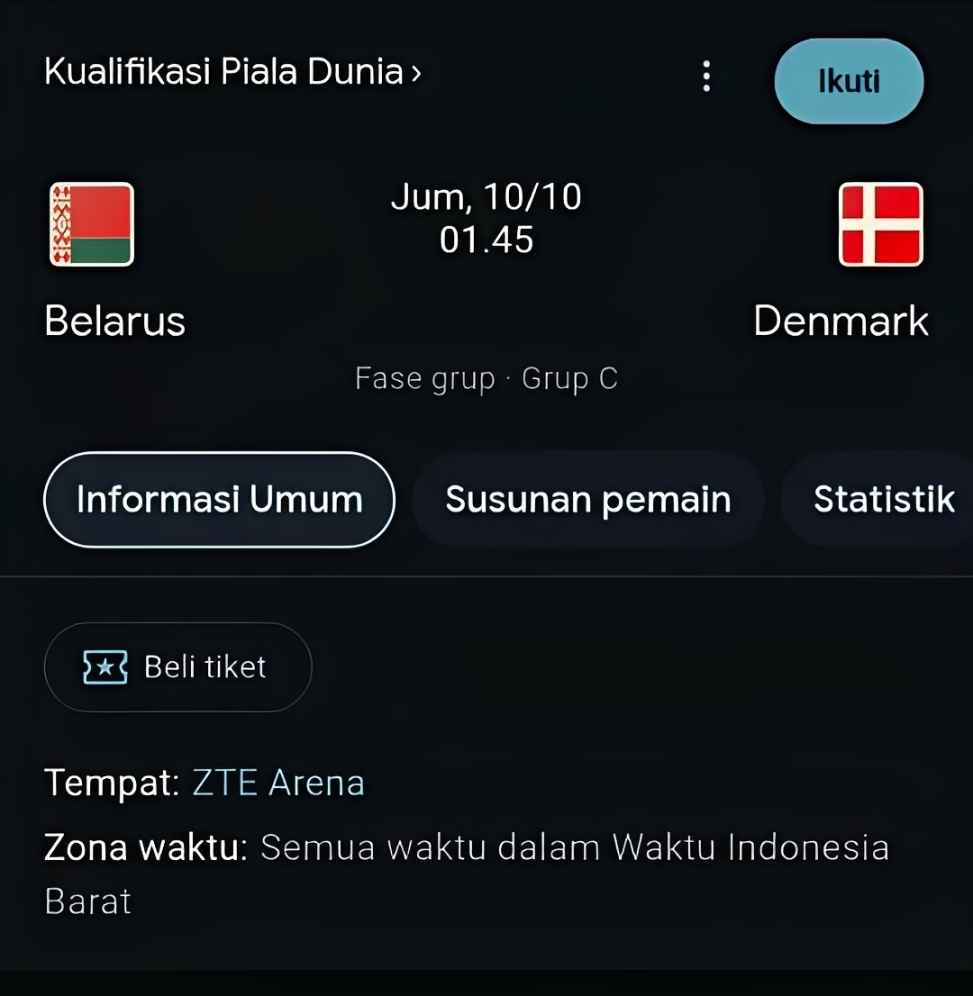This screenshot has width=973, height=996.
Task: Open Grup C group details
Action: point(569,378)
